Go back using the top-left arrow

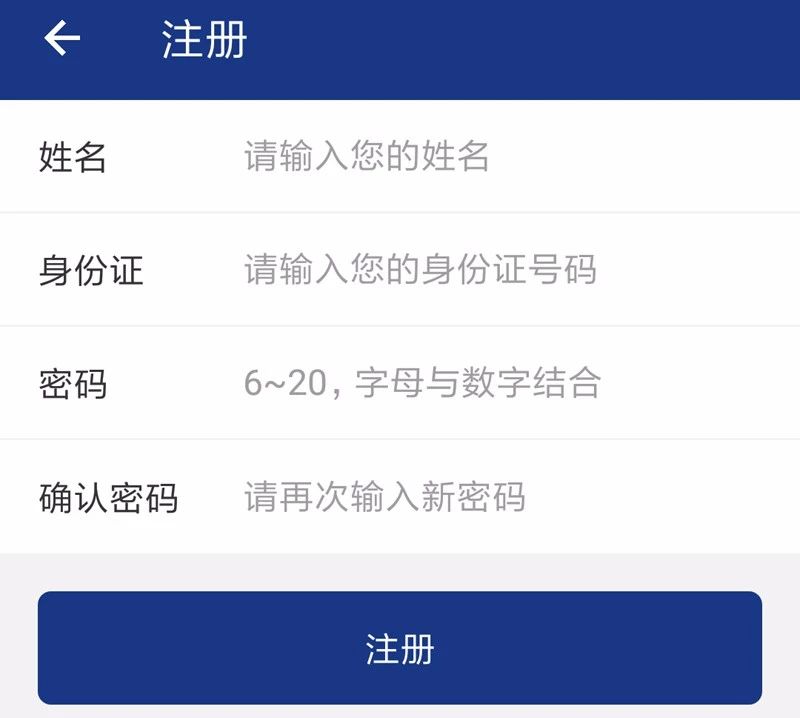coord(62,40)
